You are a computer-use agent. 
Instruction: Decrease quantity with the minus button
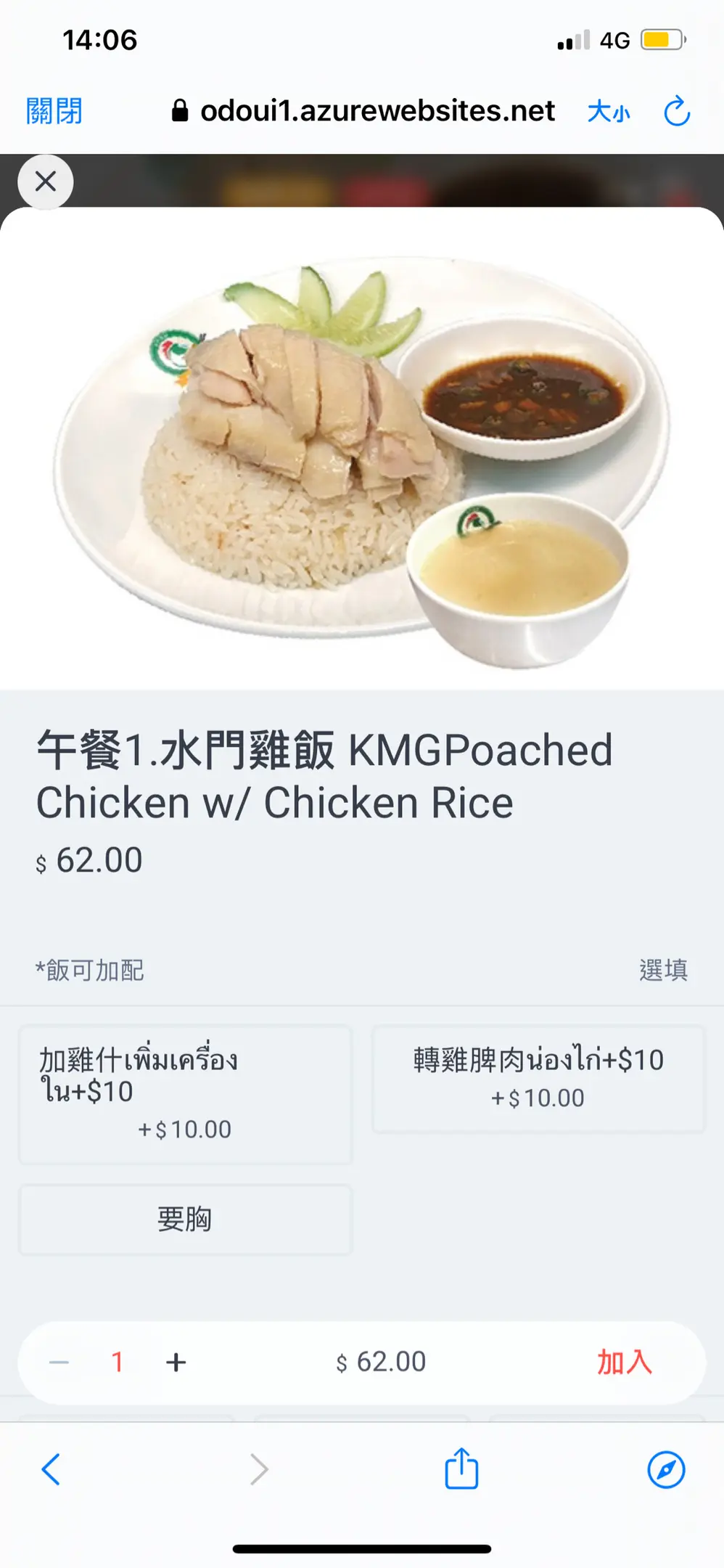(x=59, y=1363)
